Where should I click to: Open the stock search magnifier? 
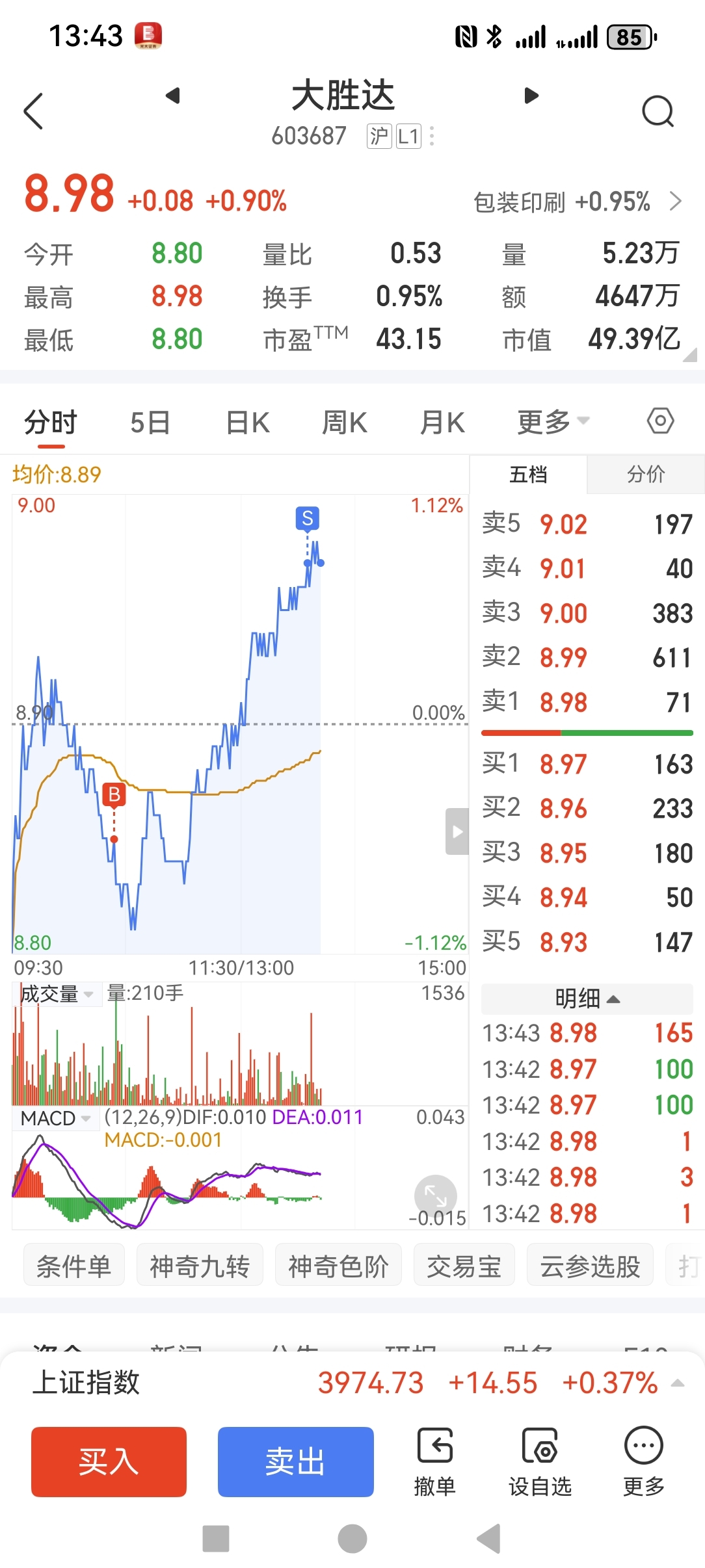[658, 111]
